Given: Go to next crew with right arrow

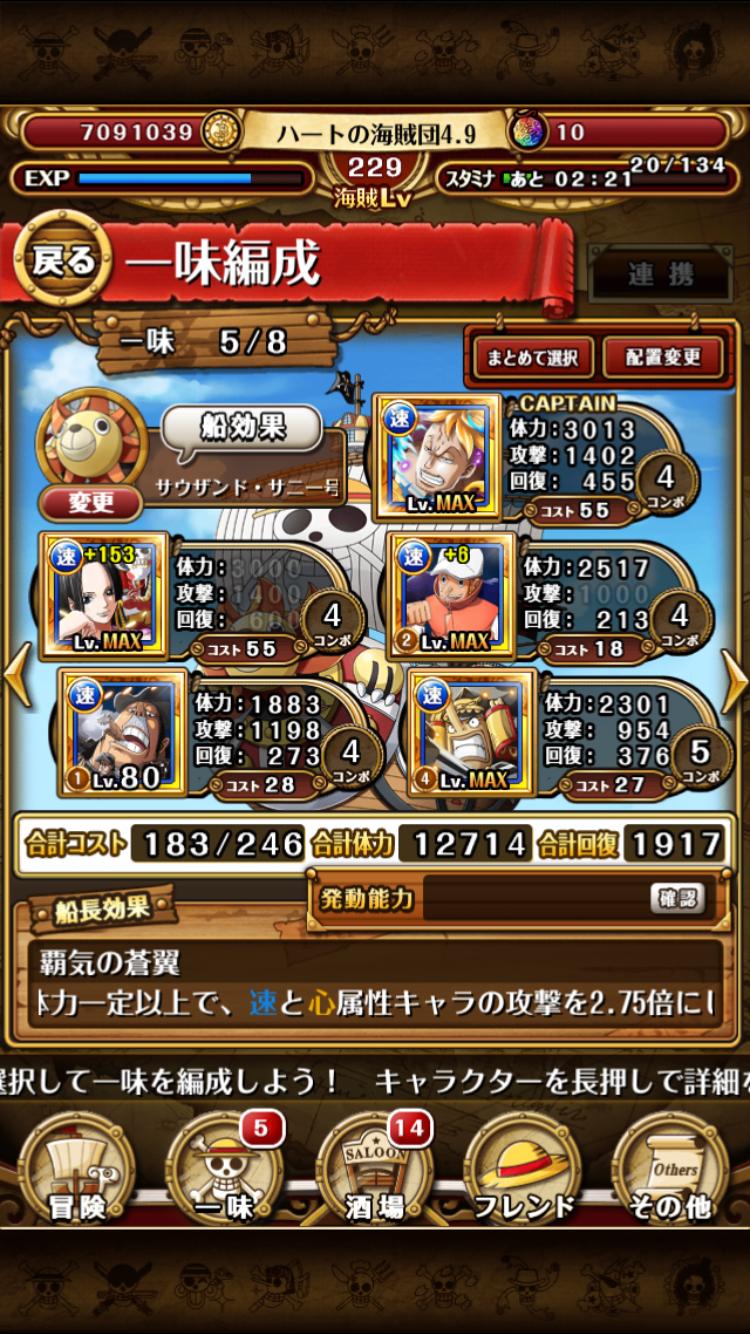Looking at the screenshot, I should [x=734, y=680].
